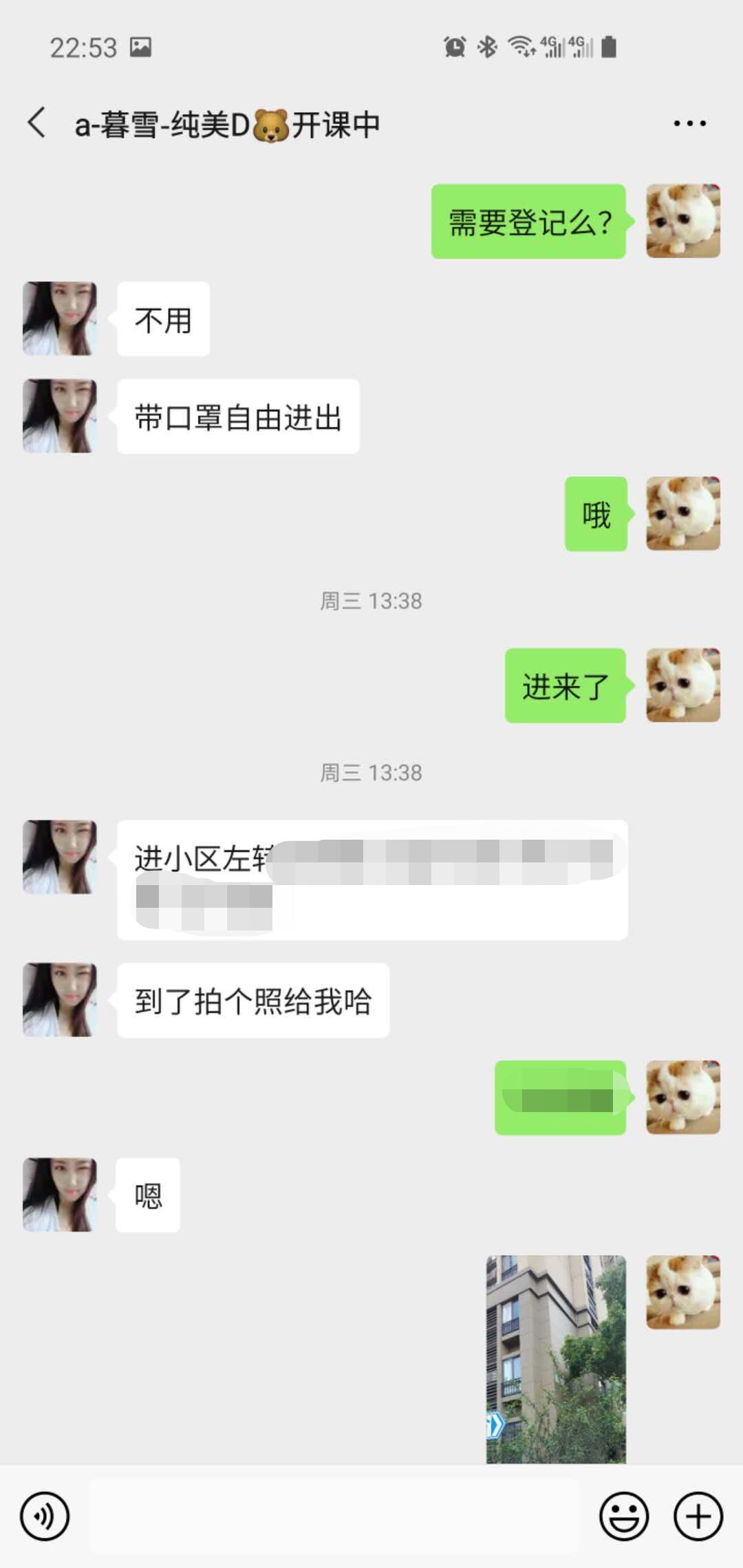The width and height of the screenshot is (743, 1568).
Task: Tap your own cat avatar
Action: (x=683, y=221)
